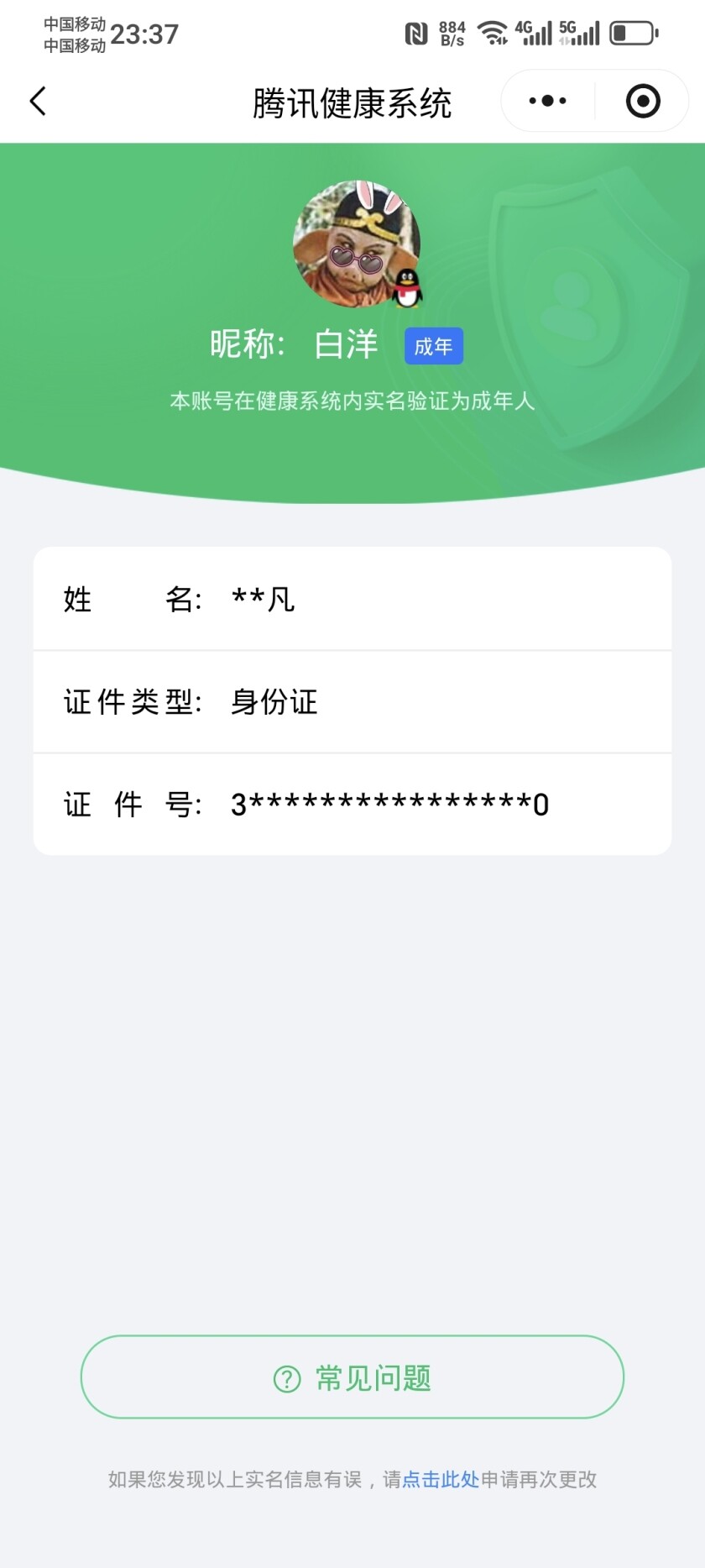Click the 腾讯健康系统 title bar
Image resolution: width=705 pixels, height=1568 pixels.
[352, 100]
